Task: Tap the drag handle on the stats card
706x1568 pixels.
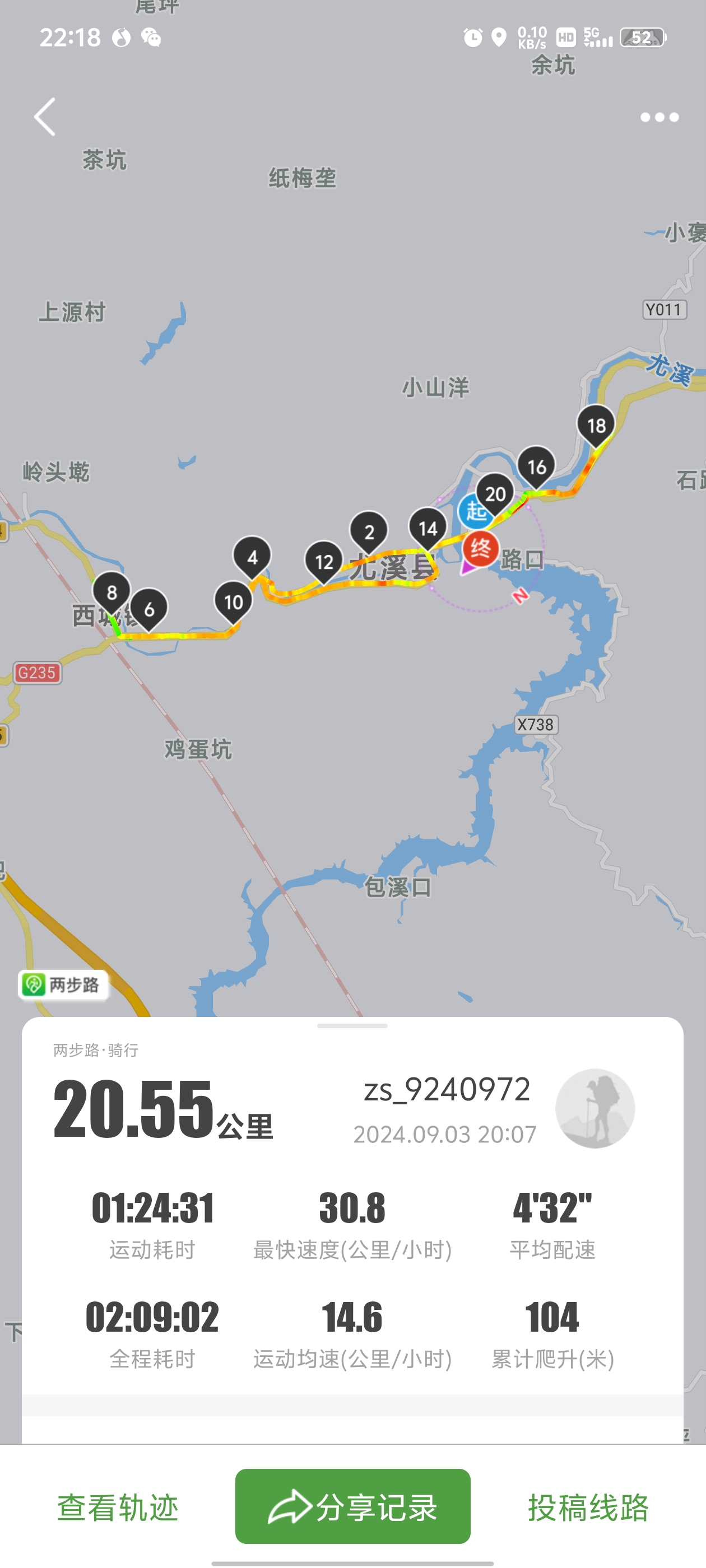Action: 352,1026
